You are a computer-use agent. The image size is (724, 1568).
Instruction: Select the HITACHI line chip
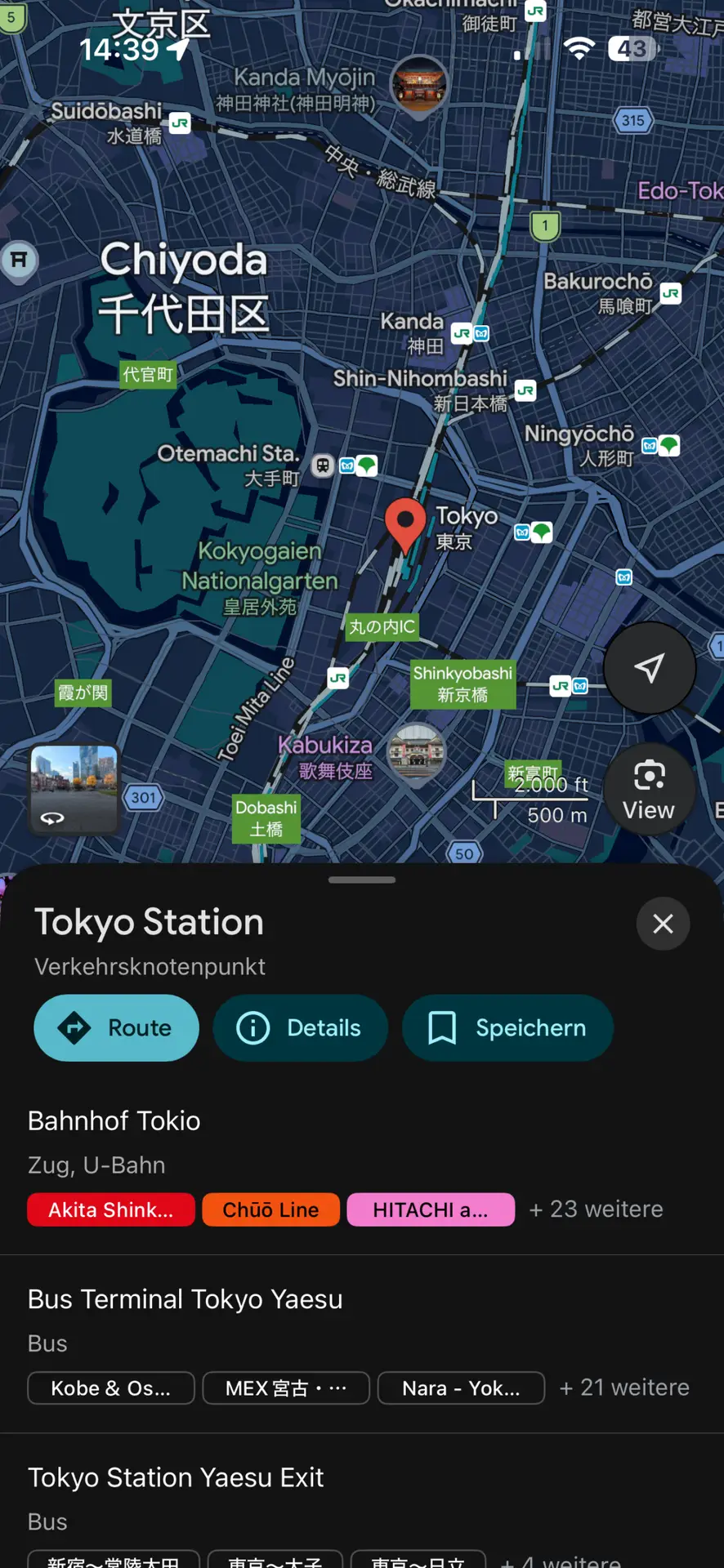[431, 1209]
